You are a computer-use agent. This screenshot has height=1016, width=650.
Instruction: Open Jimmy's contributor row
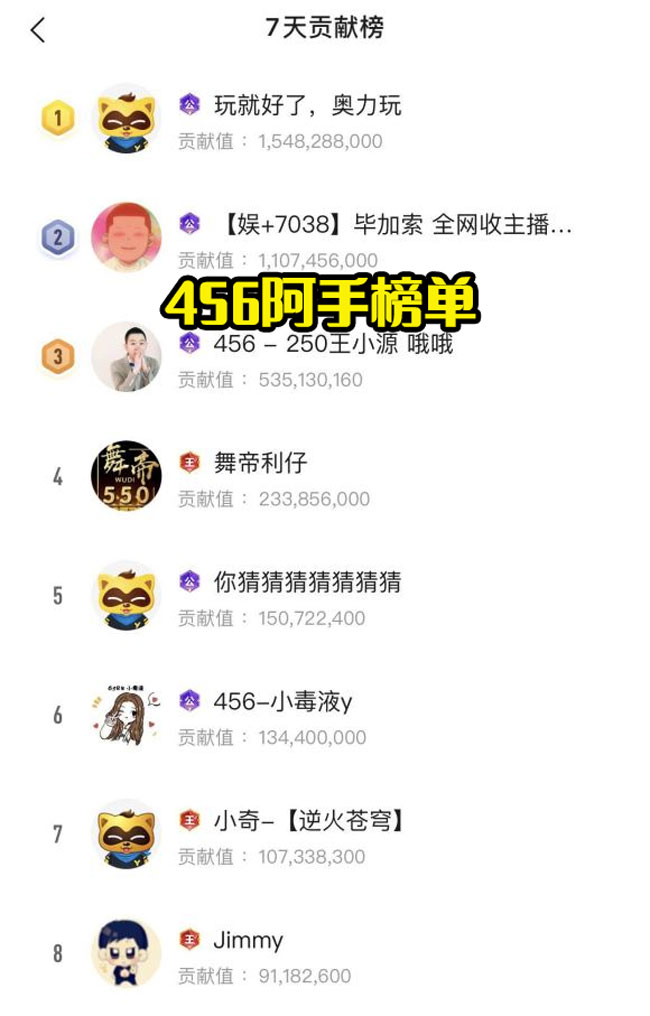pos(248,941)
